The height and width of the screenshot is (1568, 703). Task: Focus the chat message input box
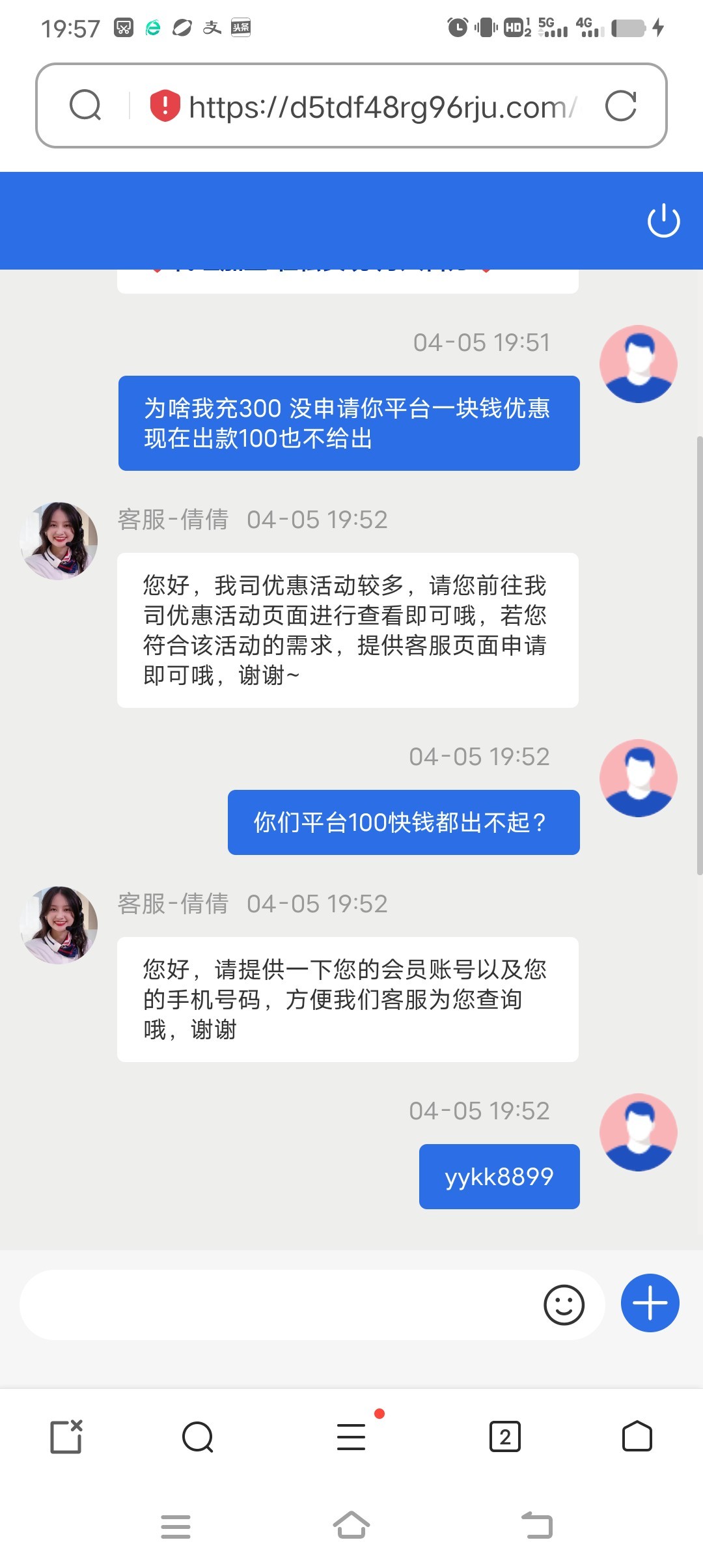coord(280,1305)
